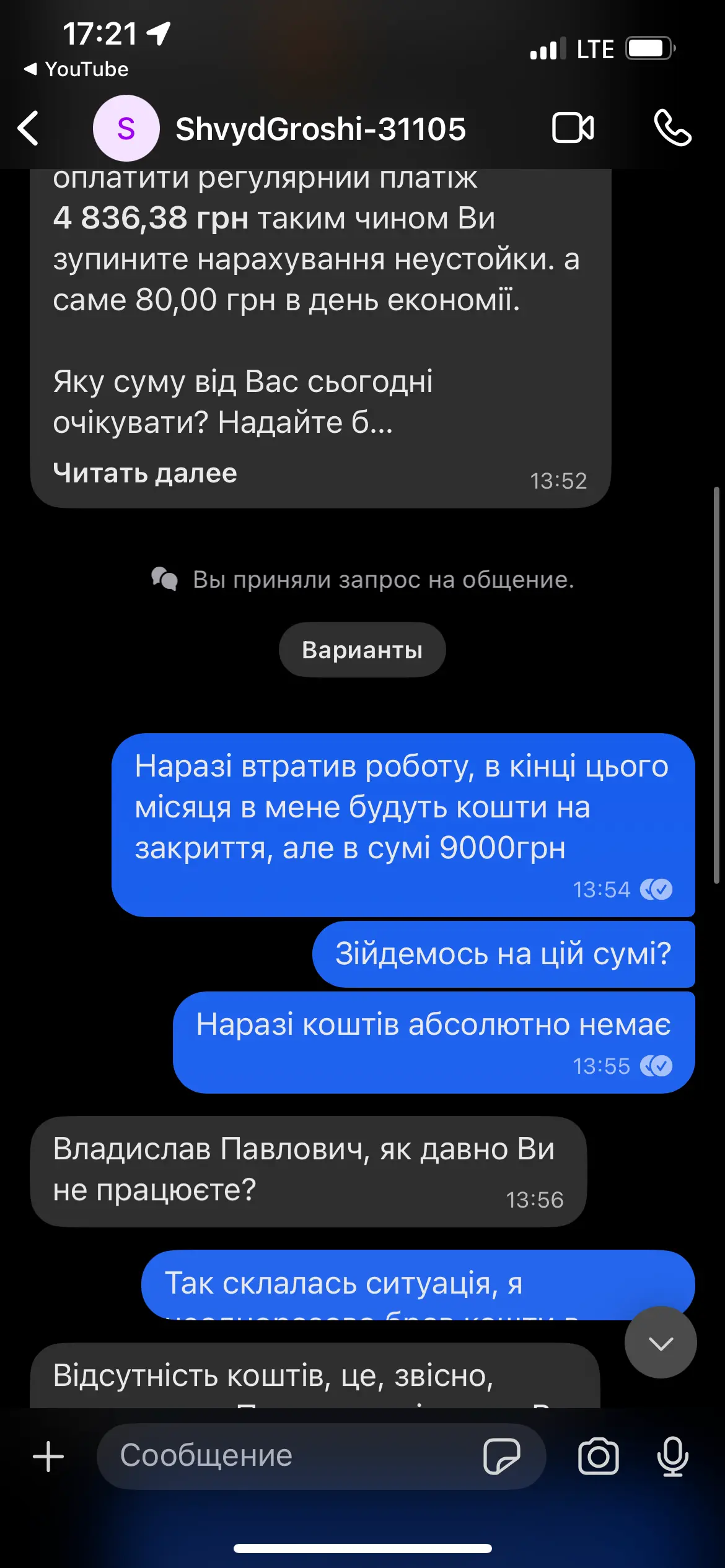Expand message via Читать далее
725x1568 pixels.
tap(145, 473)
